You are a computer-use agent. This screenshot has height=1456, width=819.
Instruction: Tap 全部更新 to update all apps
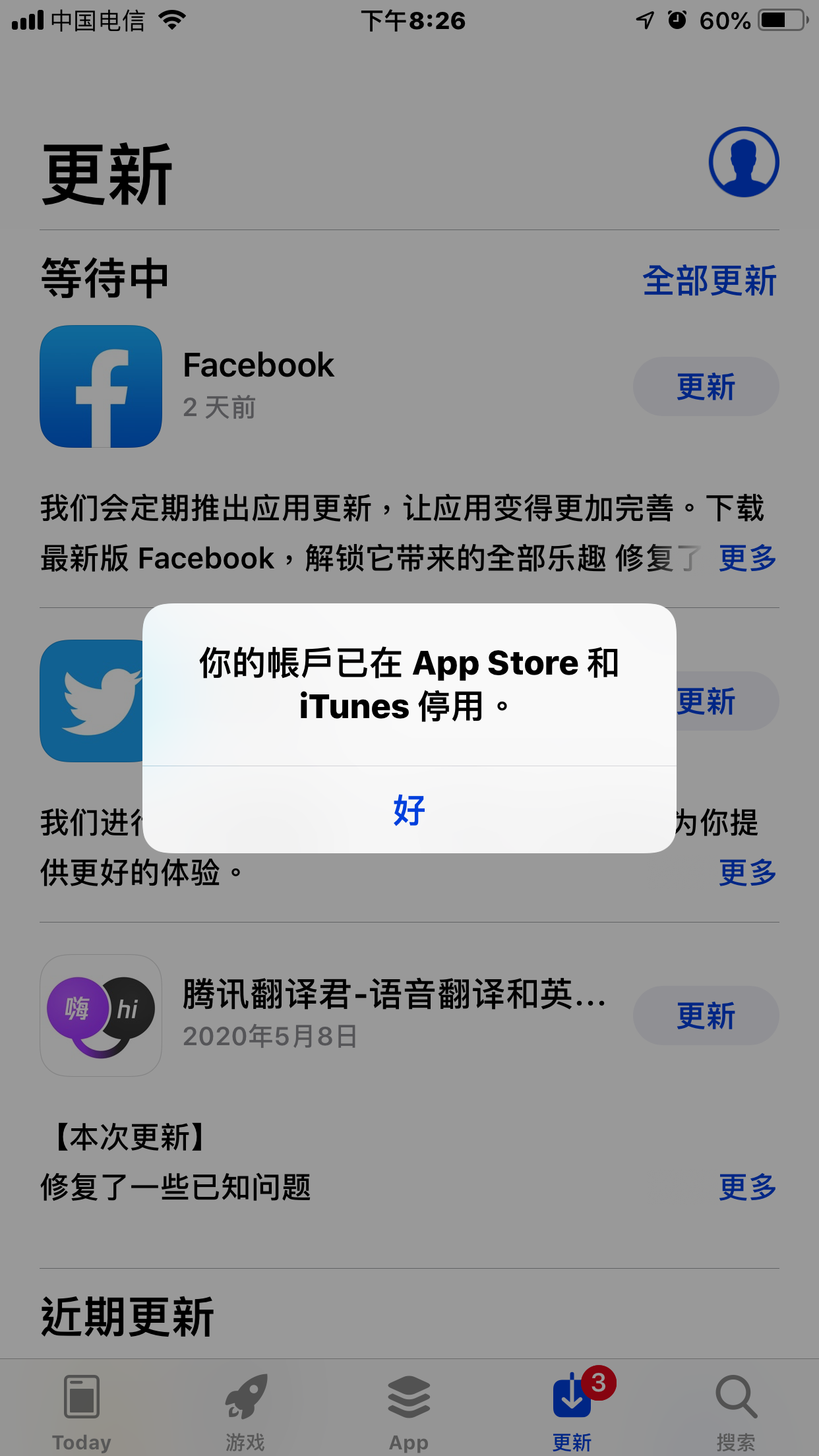(710, 281)
